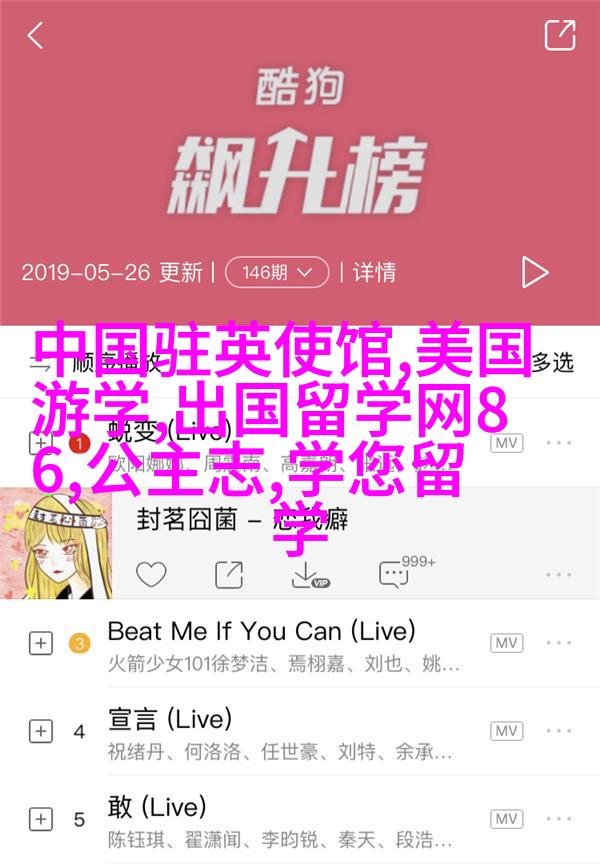Open more options for Beat Me If You Can

coord(560,643)
